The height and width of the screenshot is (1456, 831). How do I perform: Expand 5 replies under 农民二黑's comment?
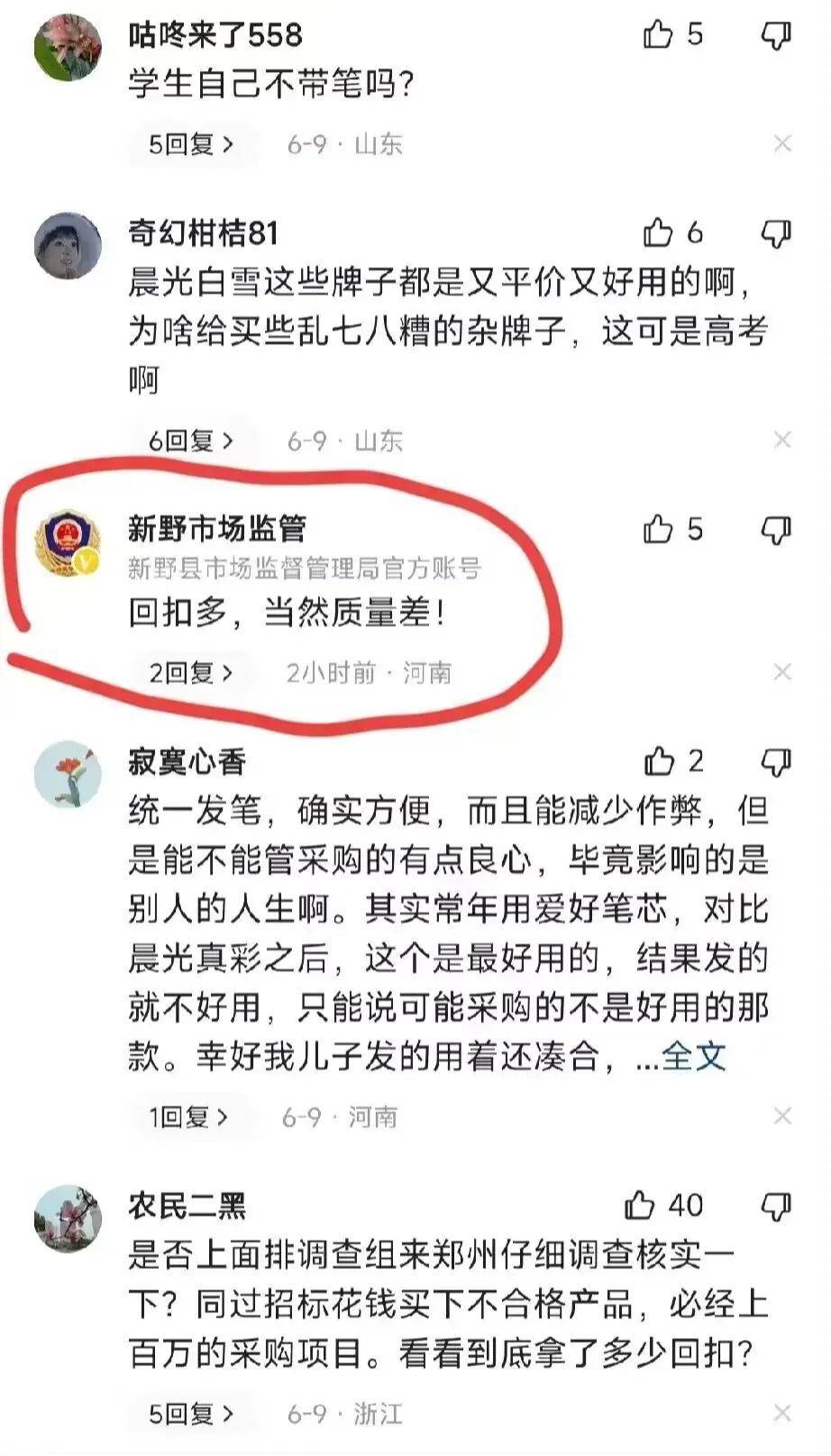[x=191, y=1414]
